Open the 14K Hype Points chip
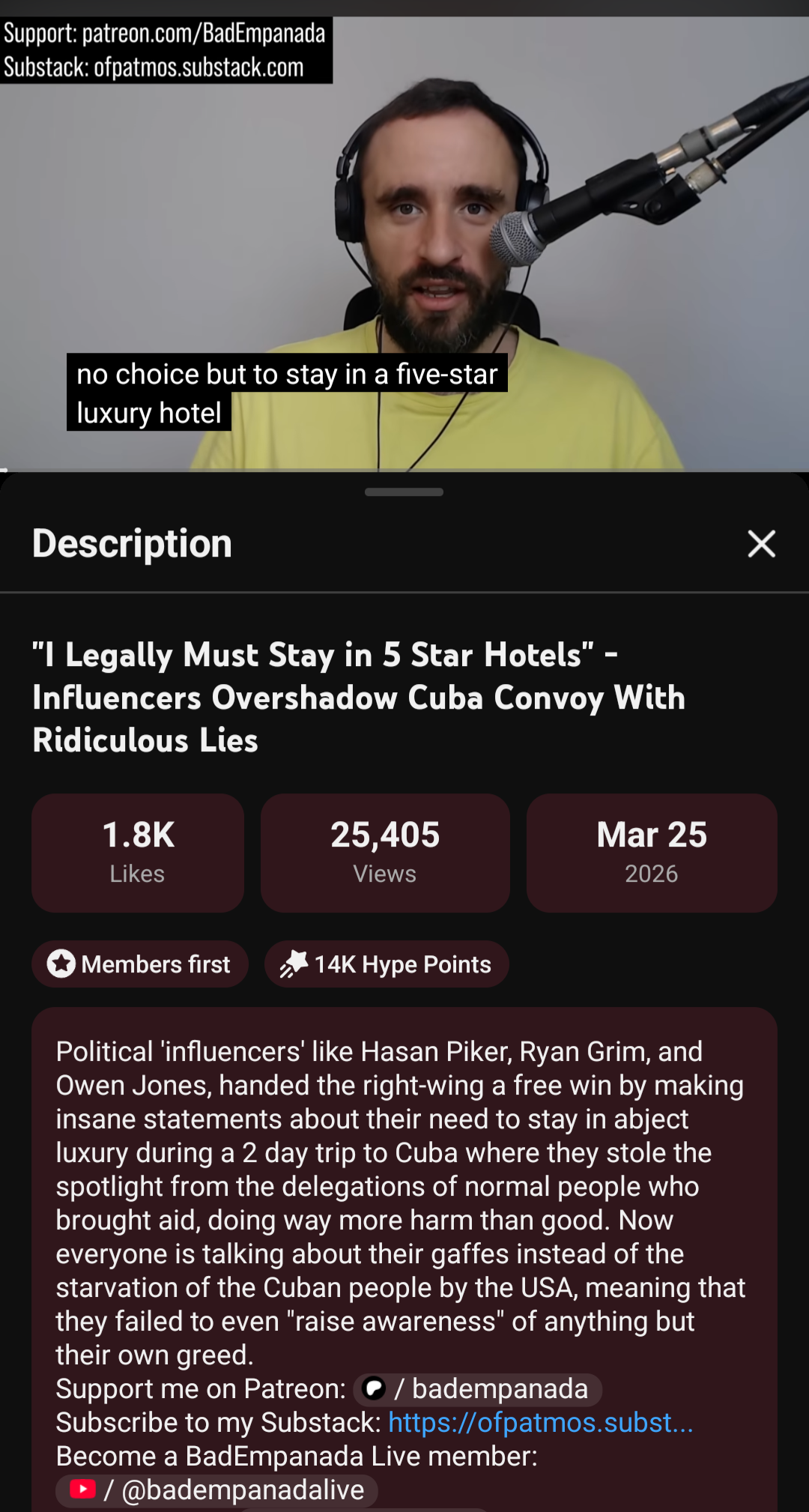 [x=387, y=964]
